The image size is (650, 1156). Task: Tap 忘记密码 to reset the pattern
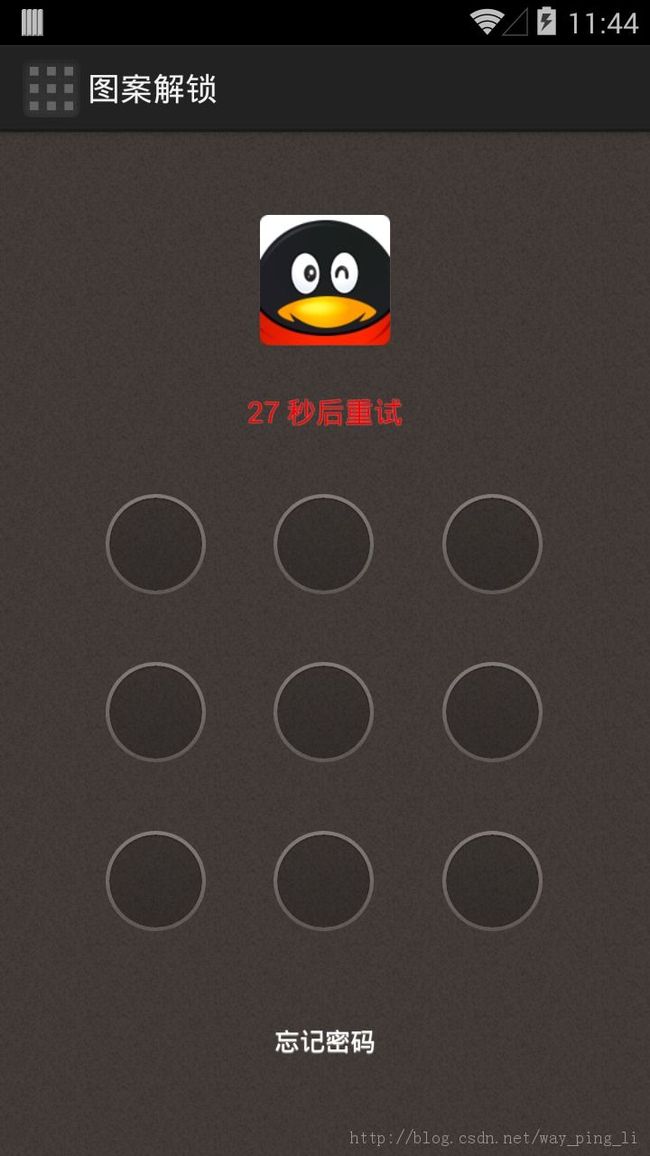tap(324, 1042)
